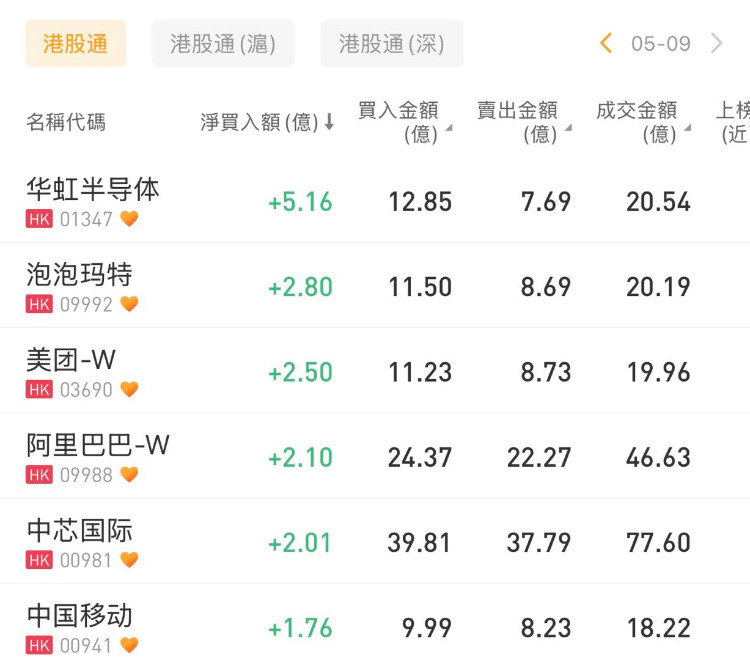
Task: Go to the previous date
Action: [606, 43]
